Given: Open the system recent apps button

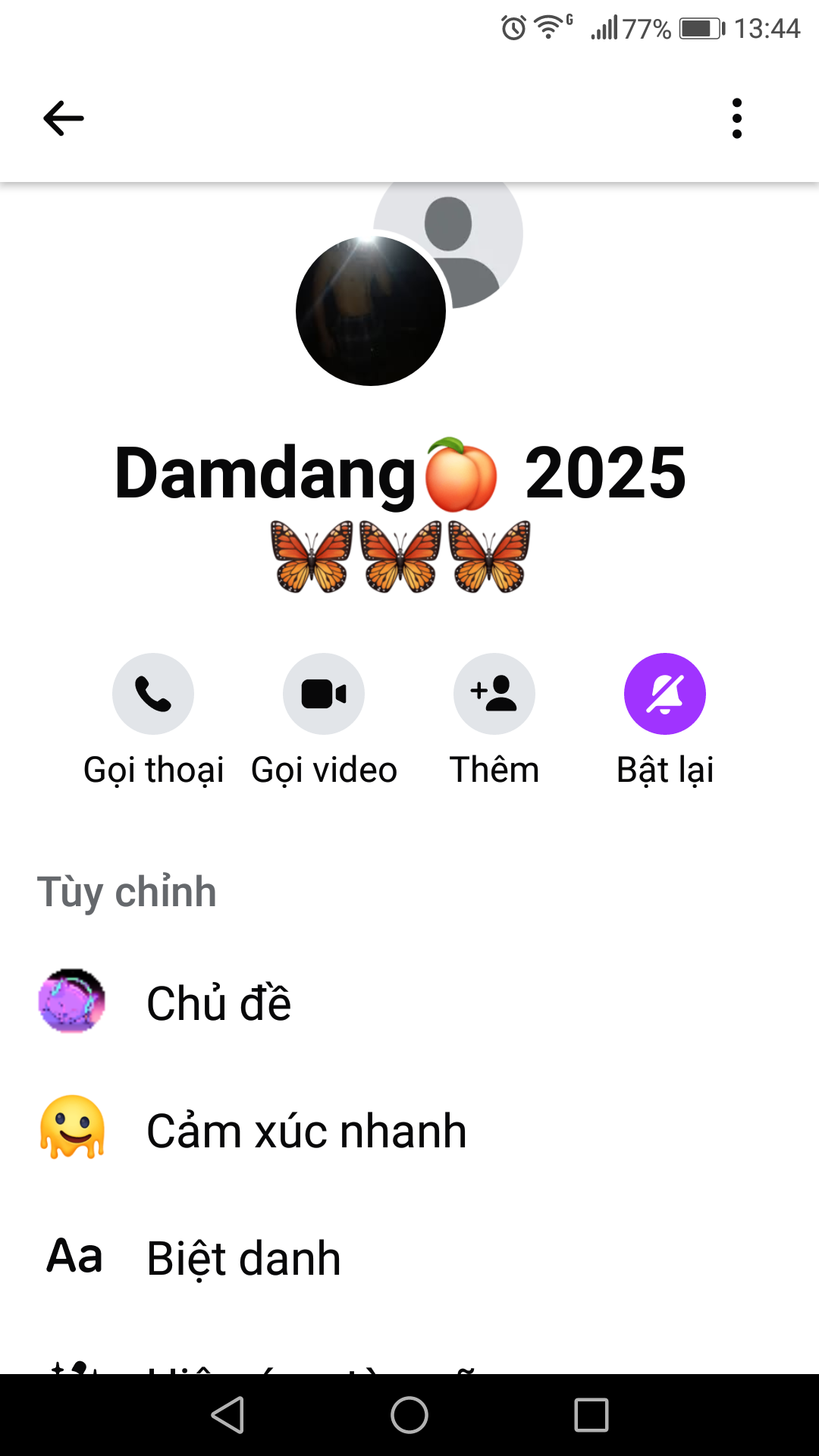Looking at the screenshot, I should 591,1415.
